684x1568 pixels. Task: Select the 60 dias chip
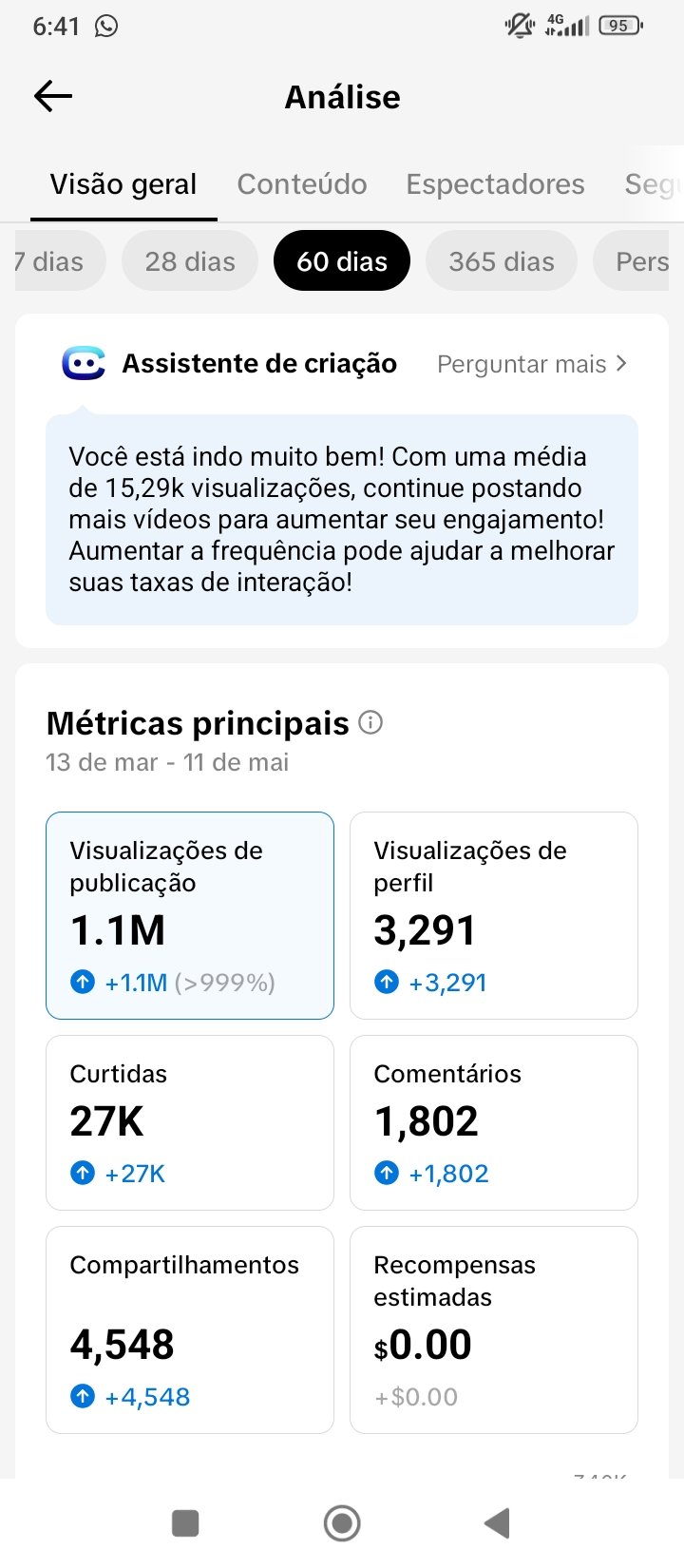pyautogui.click(x=342, y=261)
